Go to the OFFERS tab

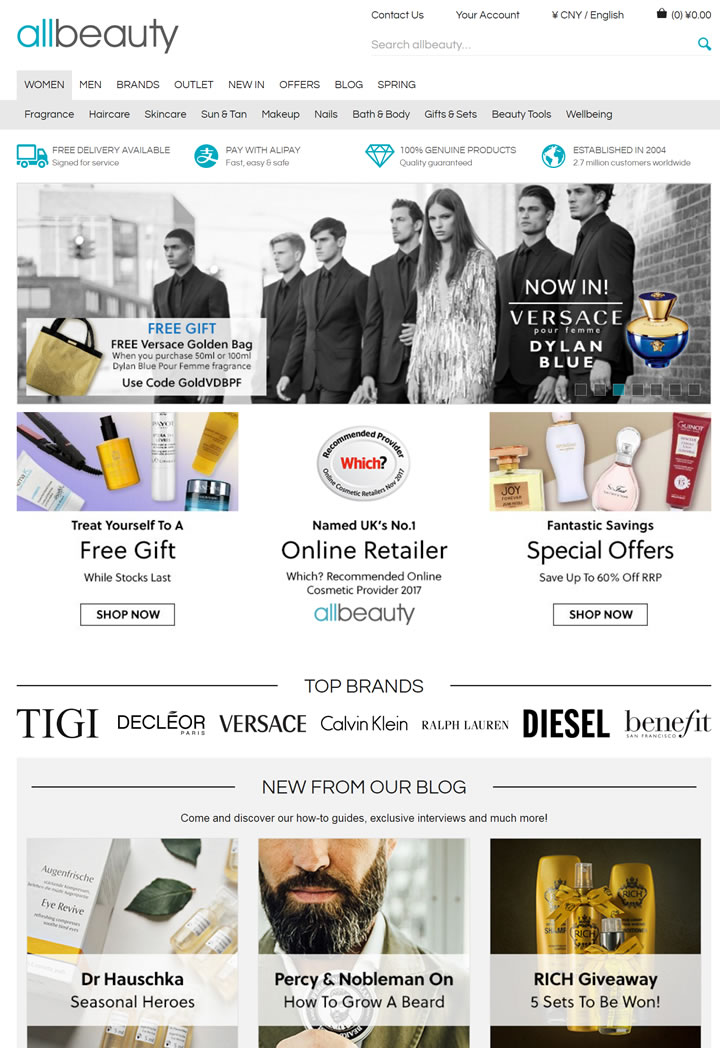point(299,85)
